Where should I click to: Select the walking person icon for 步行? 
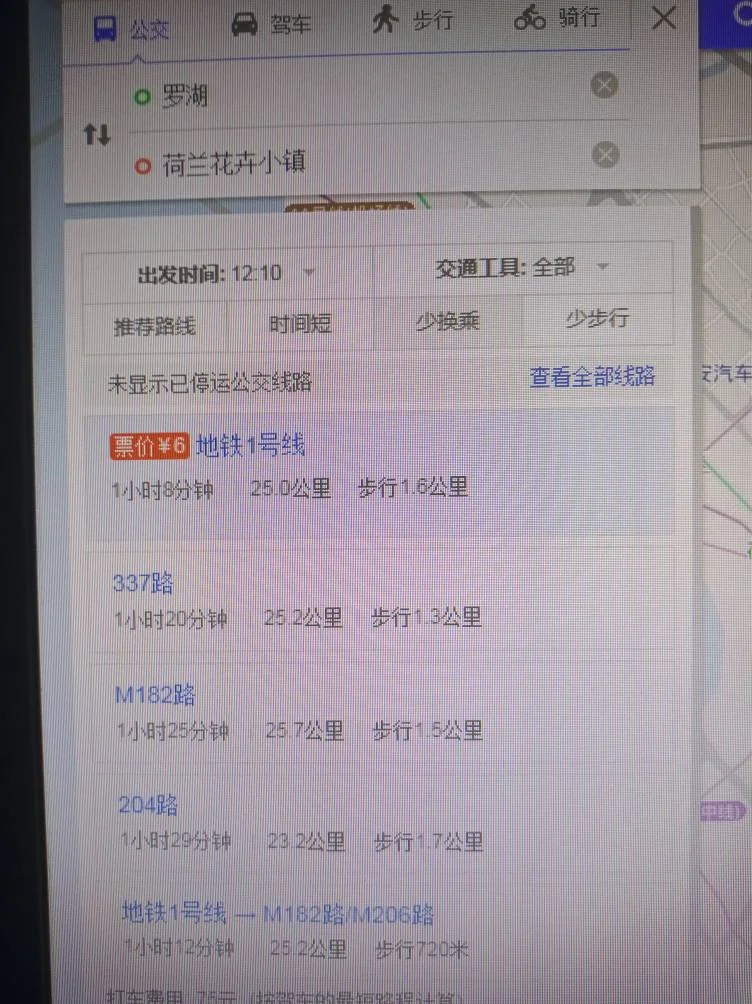click(385, 19)
